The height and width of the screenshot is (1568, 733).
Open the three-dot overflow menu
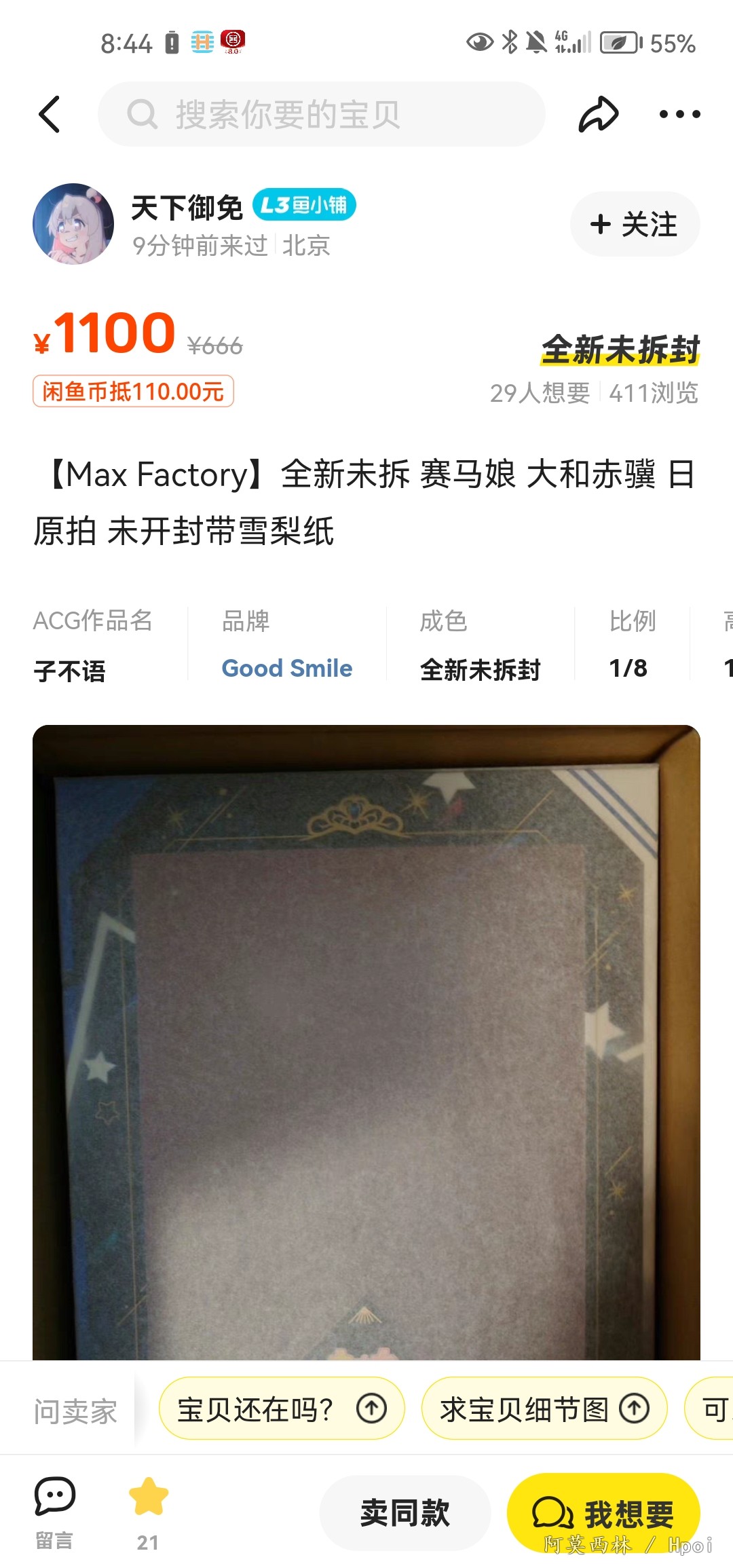pos(679,114)
